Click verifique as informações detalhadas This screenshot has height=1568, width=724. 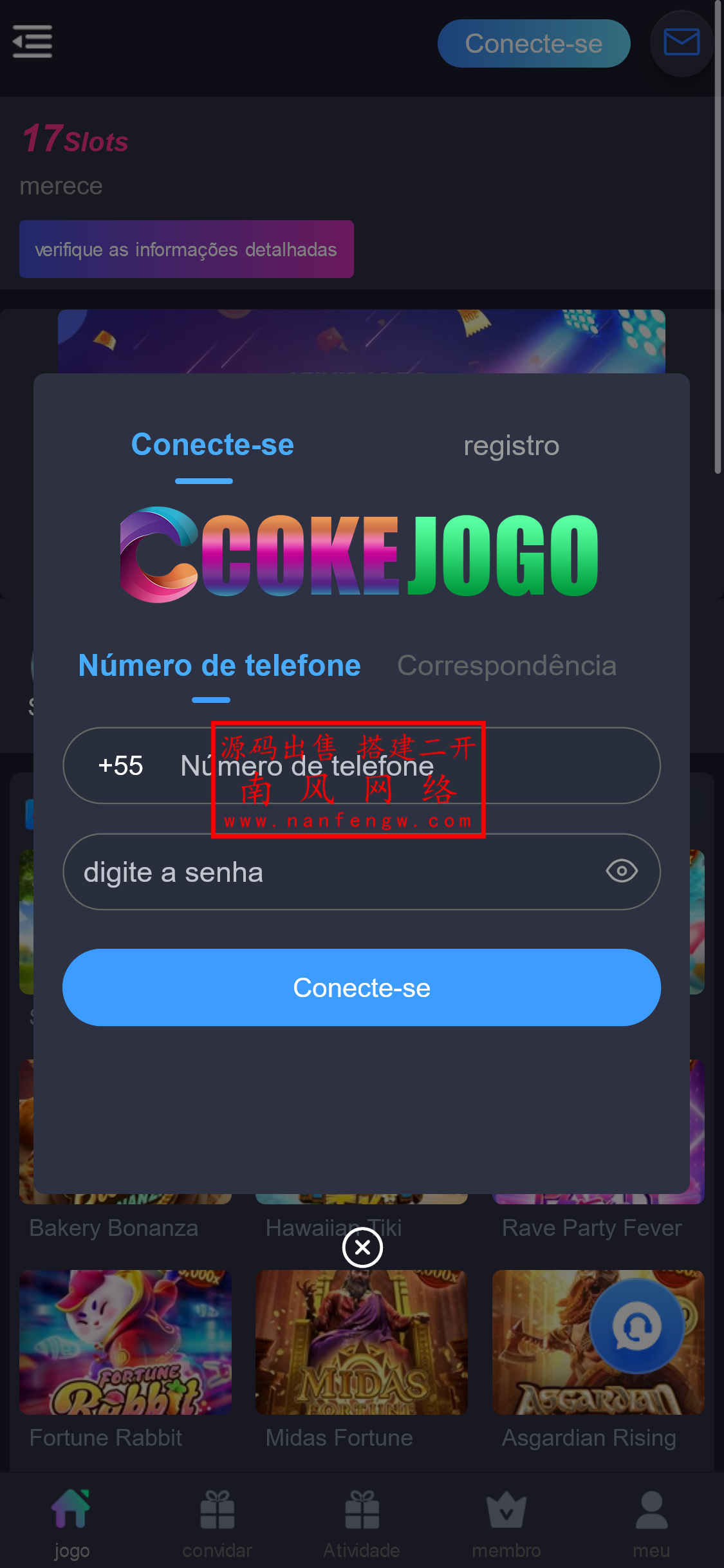pyautogui.click(x=187, y=249)
